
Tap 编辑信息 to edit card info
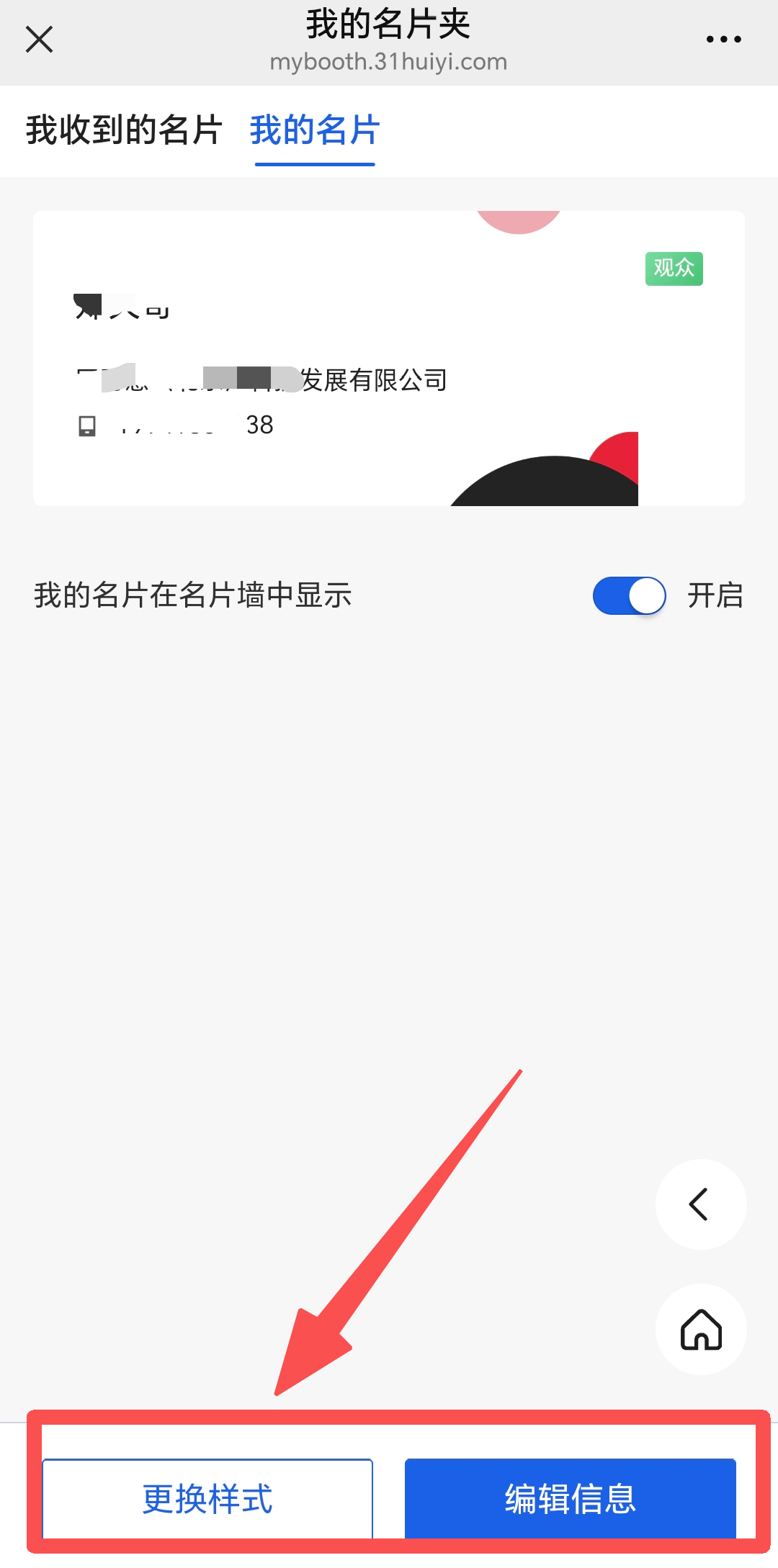click(x=570, y=1499)
